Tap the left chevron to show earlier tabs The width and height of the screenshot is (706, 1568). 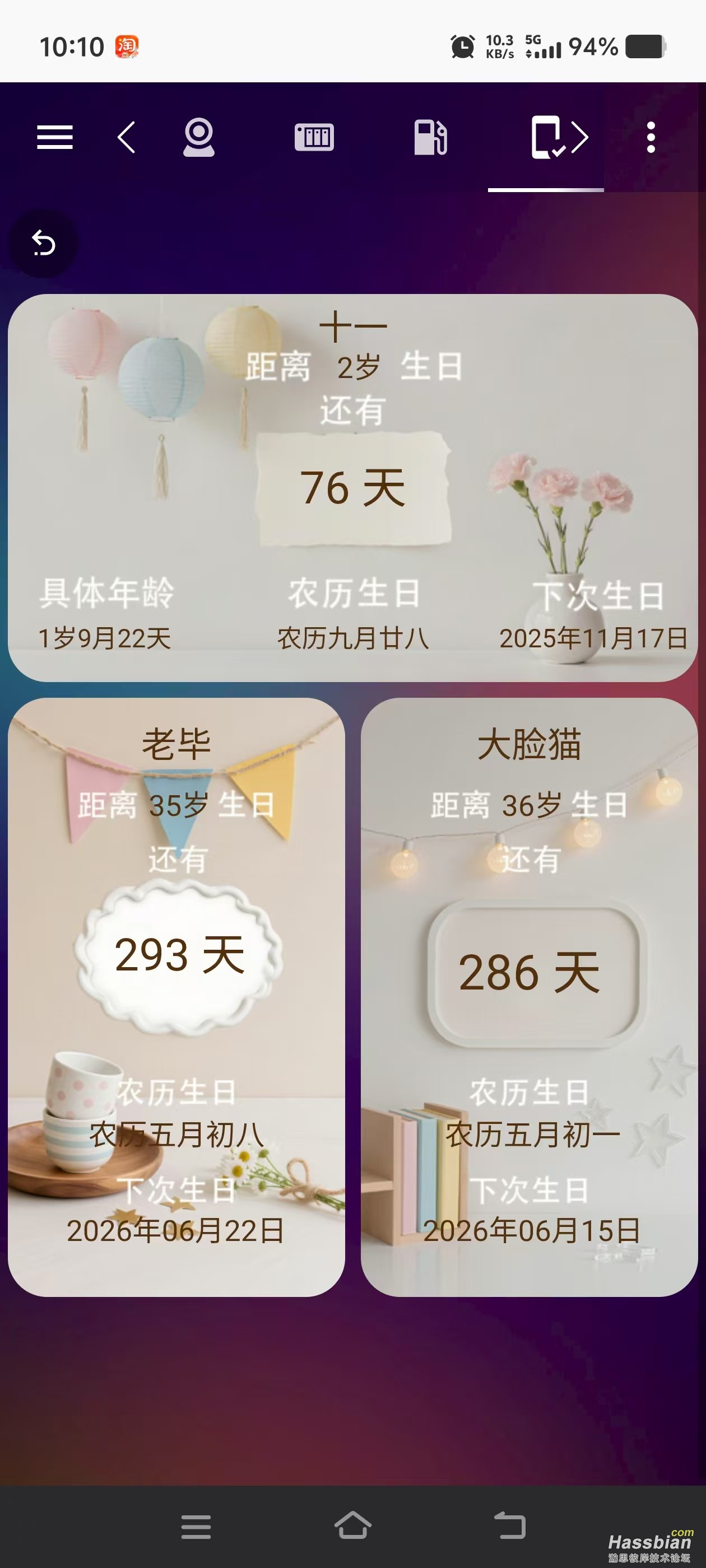pyautogui.click(x=126, y=137)
